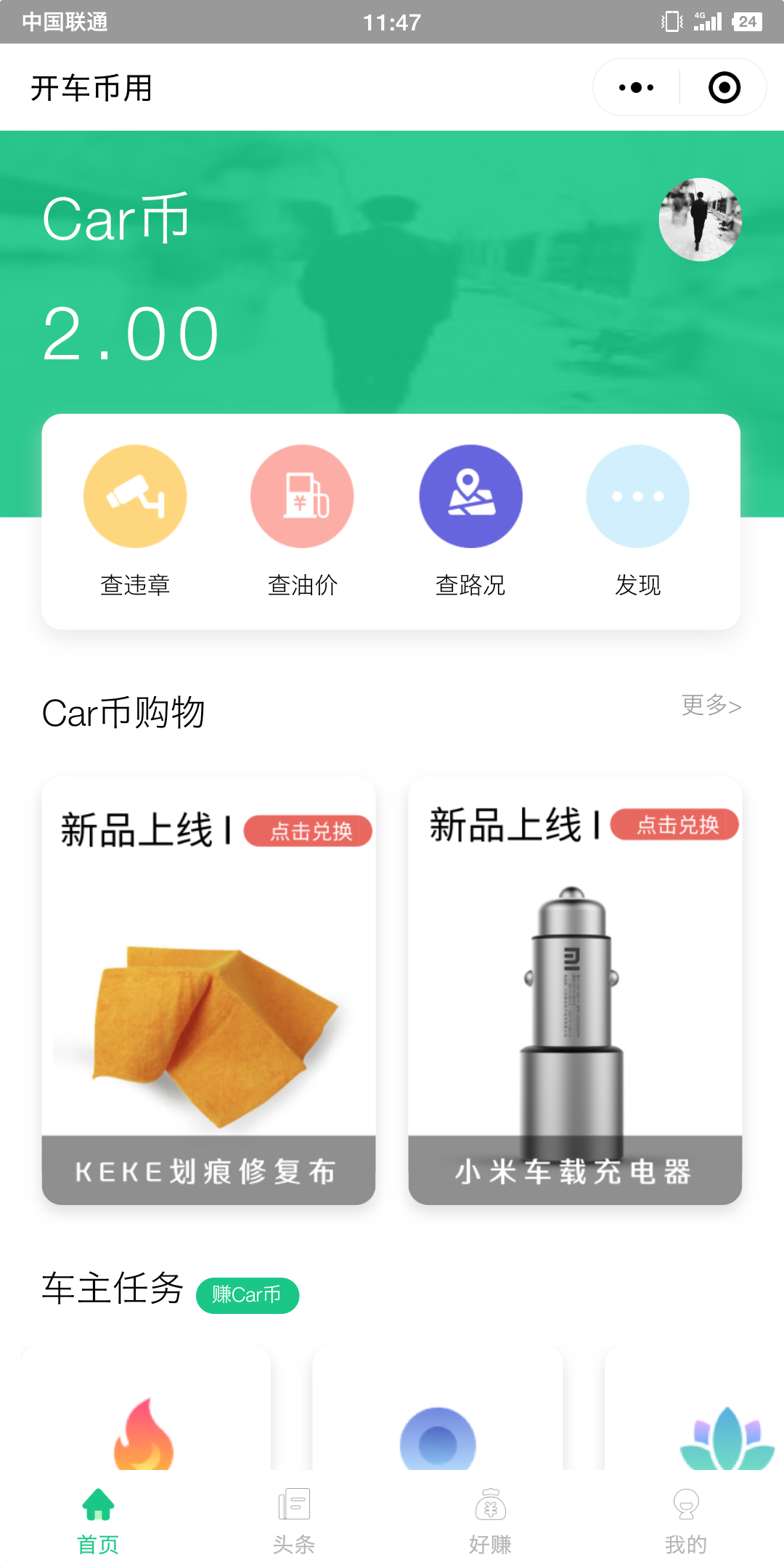Image resolution: width=784 pixels, height=1568 pixels.
Task: Check fuel prices via 查油价
Action: [303, 520]
